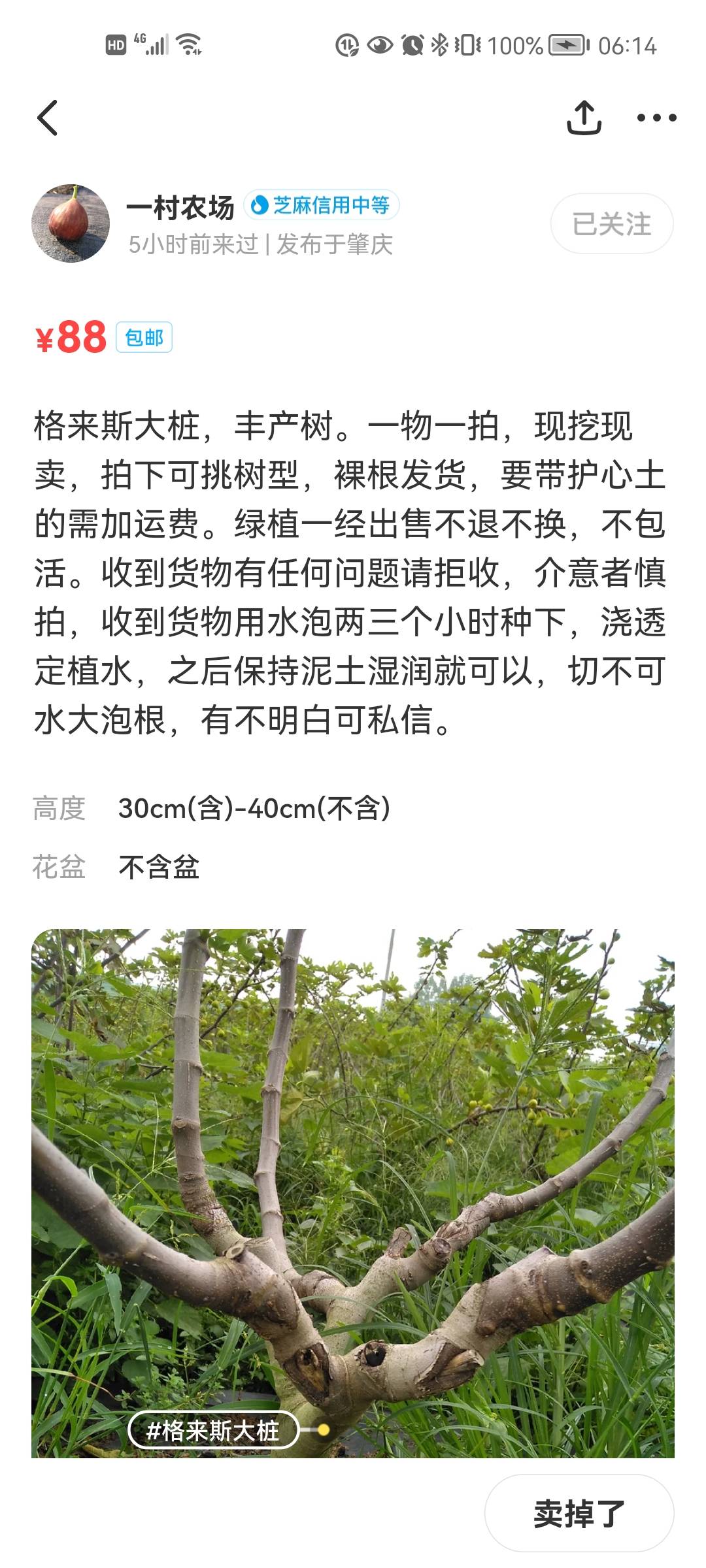Share this listing via the share icon
The image size is (706, 1568).
click(x=584, y=118)
